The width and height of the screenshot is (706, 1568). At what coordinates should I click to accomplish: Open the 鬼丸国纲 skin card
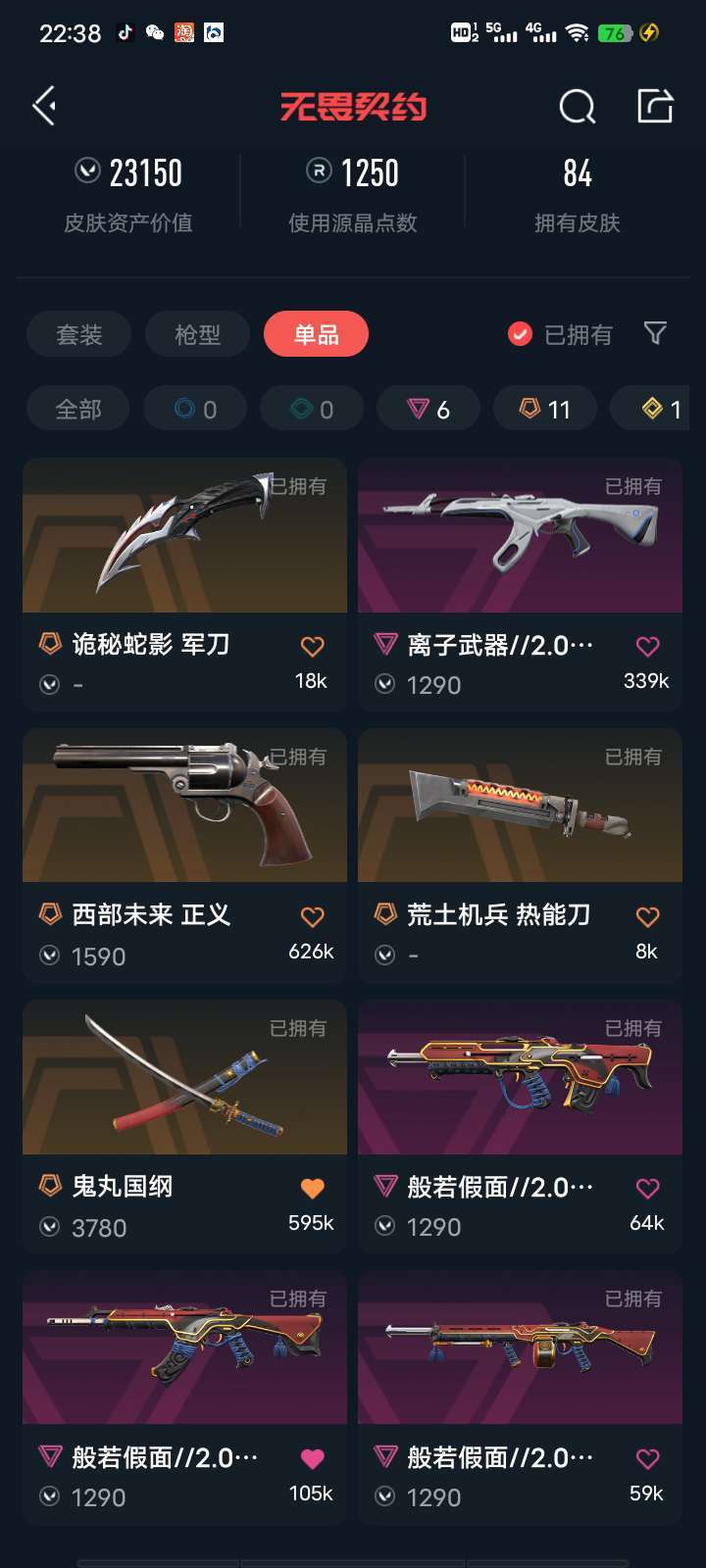click(x=184, y=1126)
